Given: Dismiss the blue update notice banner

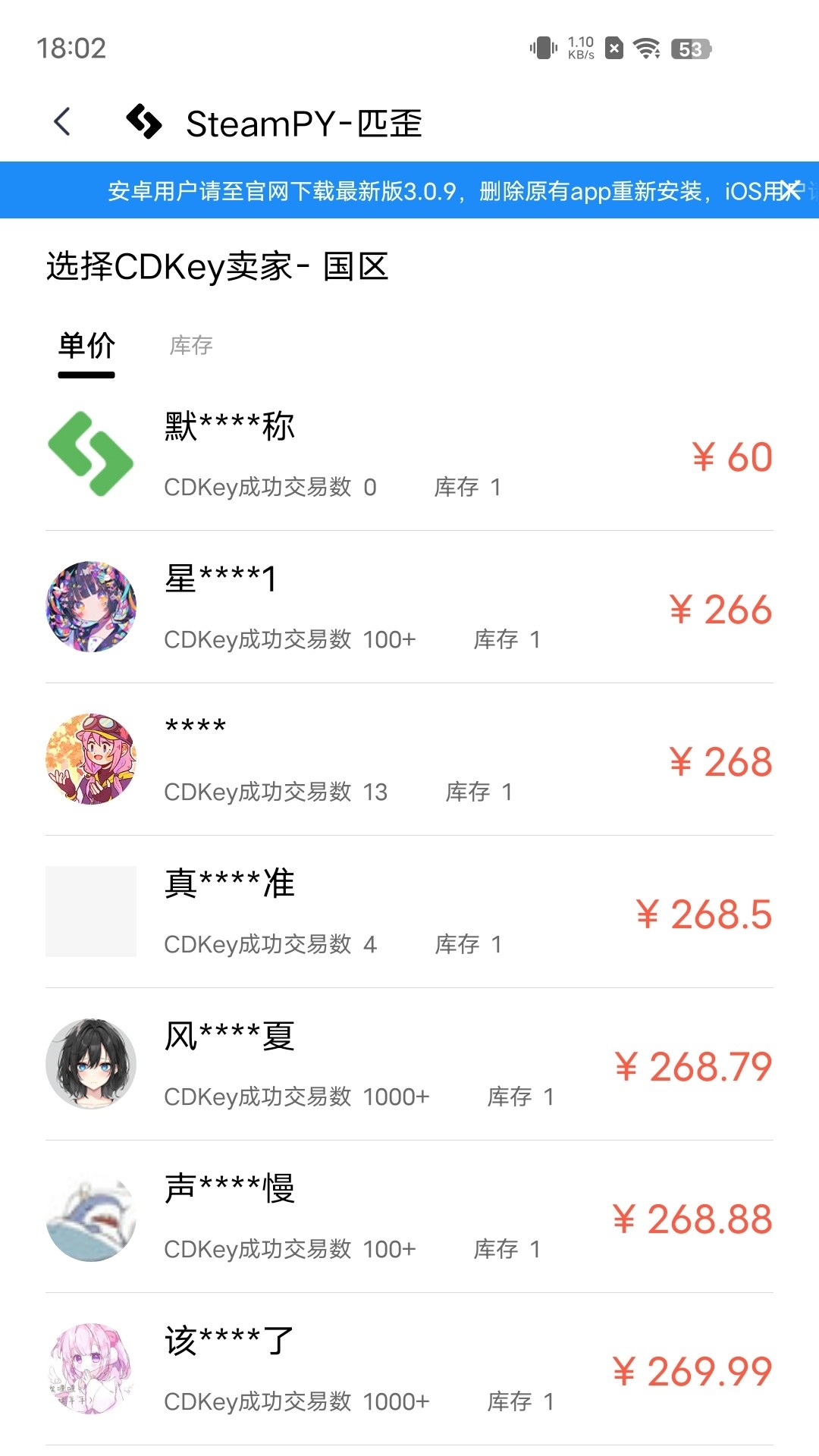Looking at the screenshot, I should tap(790, 190).
